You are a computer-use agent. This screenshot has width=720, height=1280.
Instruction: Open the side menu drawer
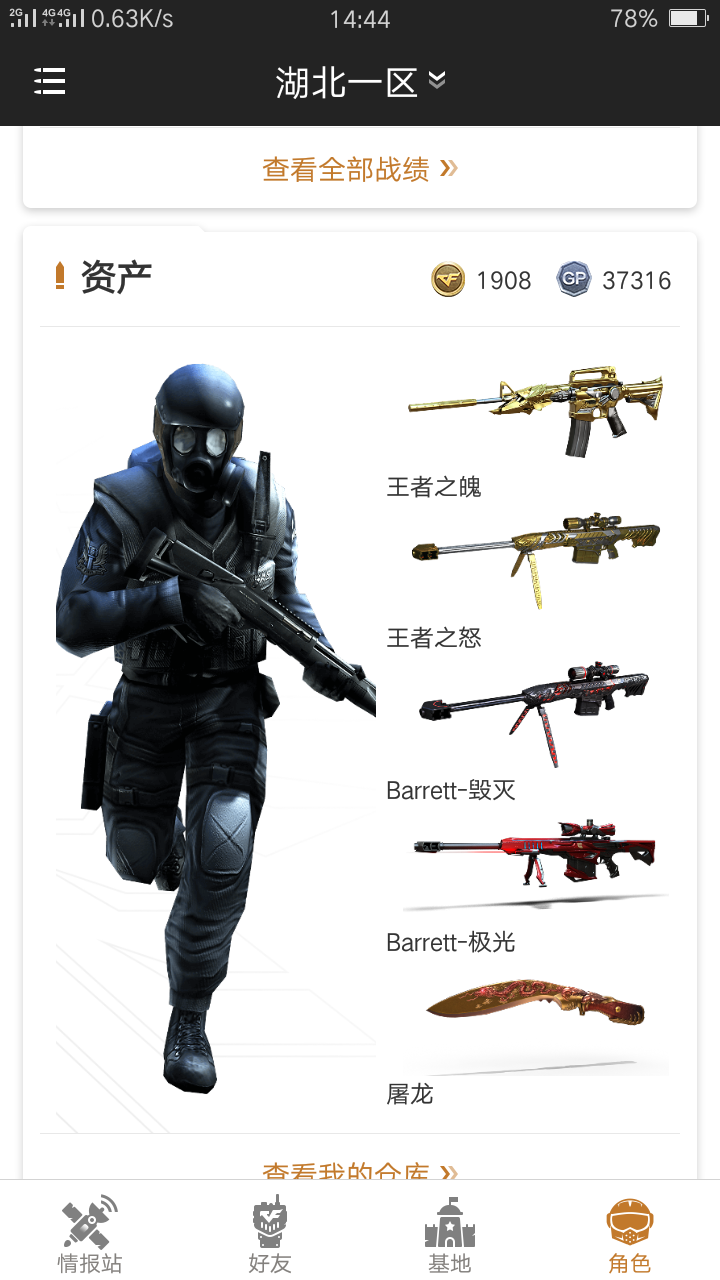tap(50, 82)
